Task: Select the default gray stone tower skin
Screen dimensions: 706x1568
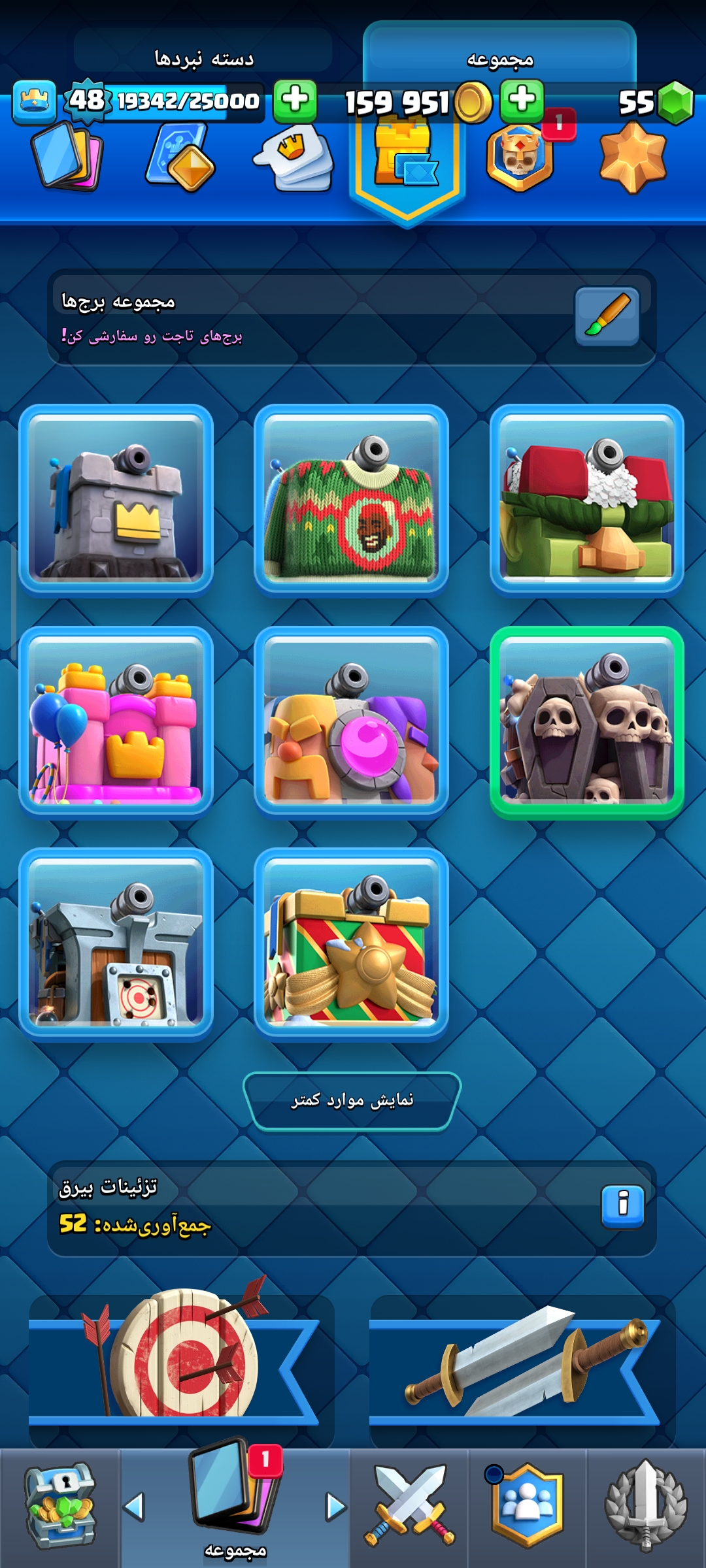Action: (x=116, y=499)
